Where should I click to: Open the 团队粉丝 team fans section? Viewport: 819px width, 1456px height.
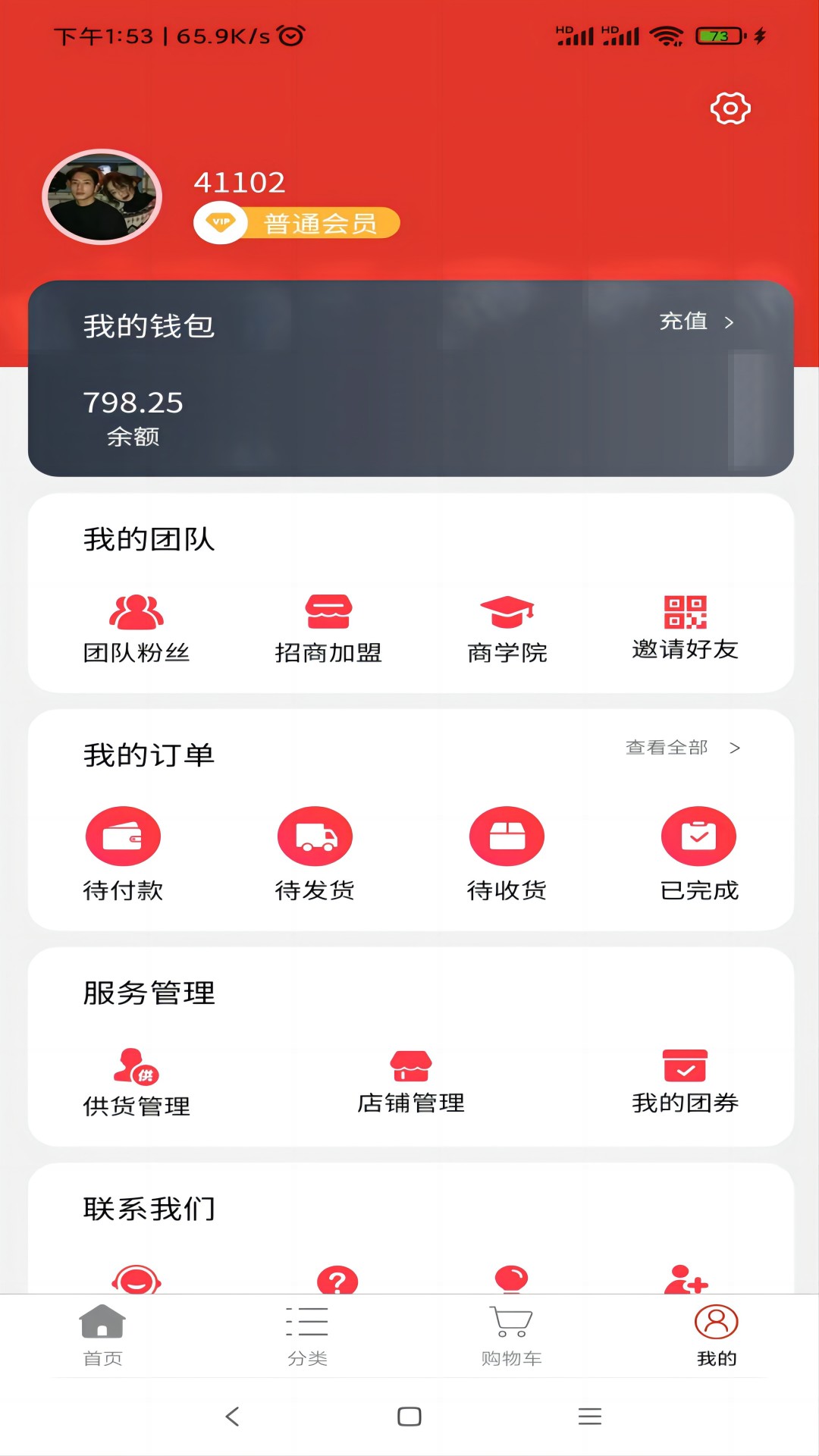pyautogui.click(x=136, y=626)
